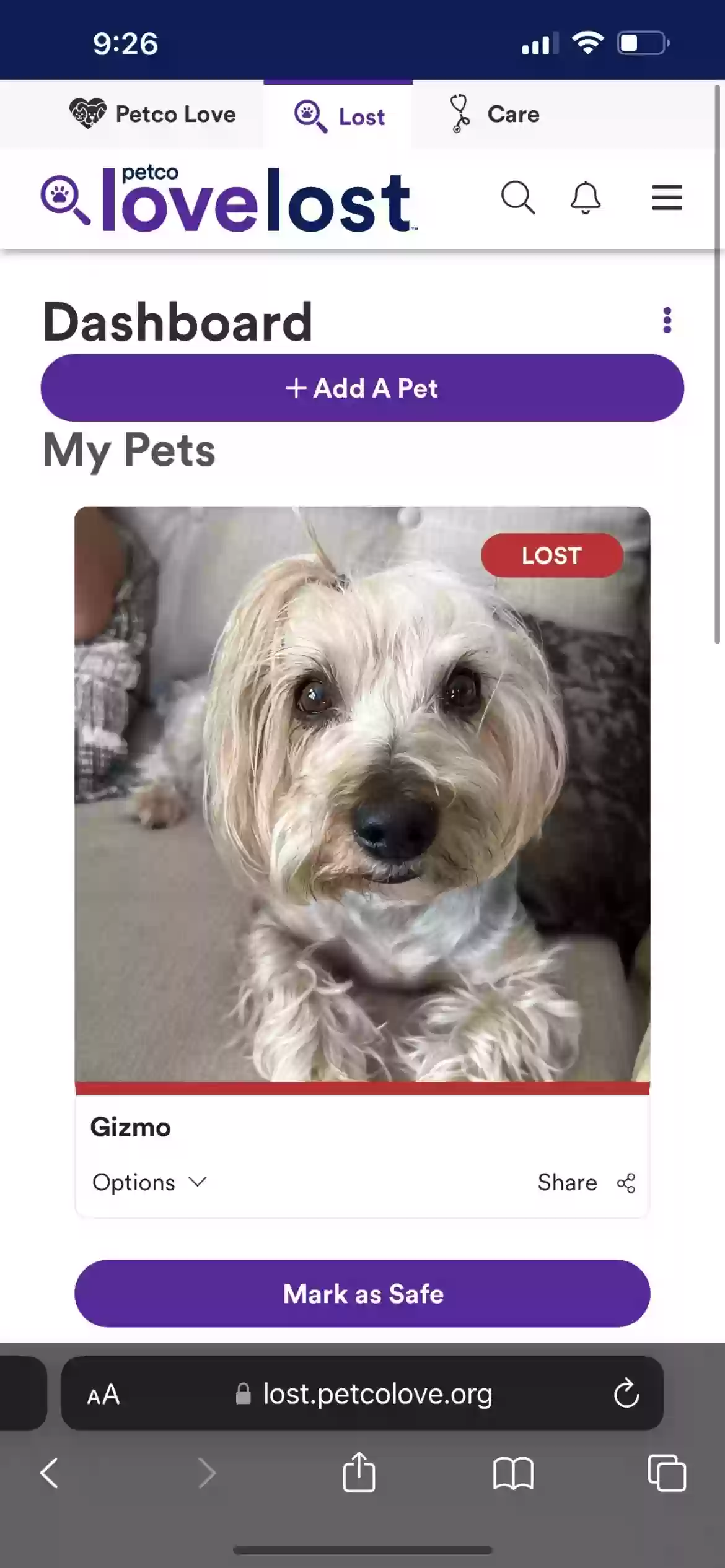Open the search magnifier icon

click(517, 198)
